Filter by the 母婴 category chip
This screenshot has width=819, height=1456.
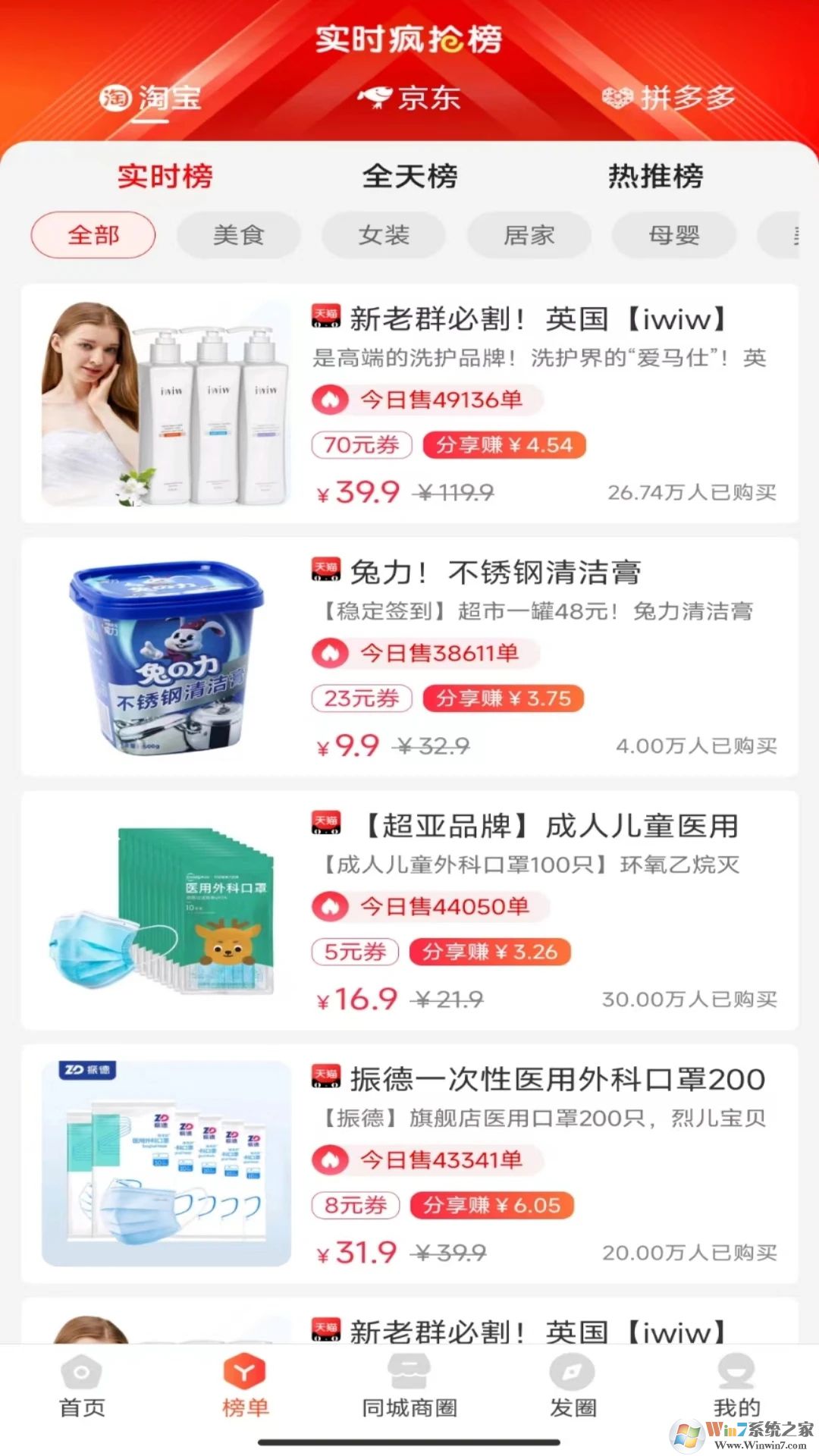click(x=674, y=235)
